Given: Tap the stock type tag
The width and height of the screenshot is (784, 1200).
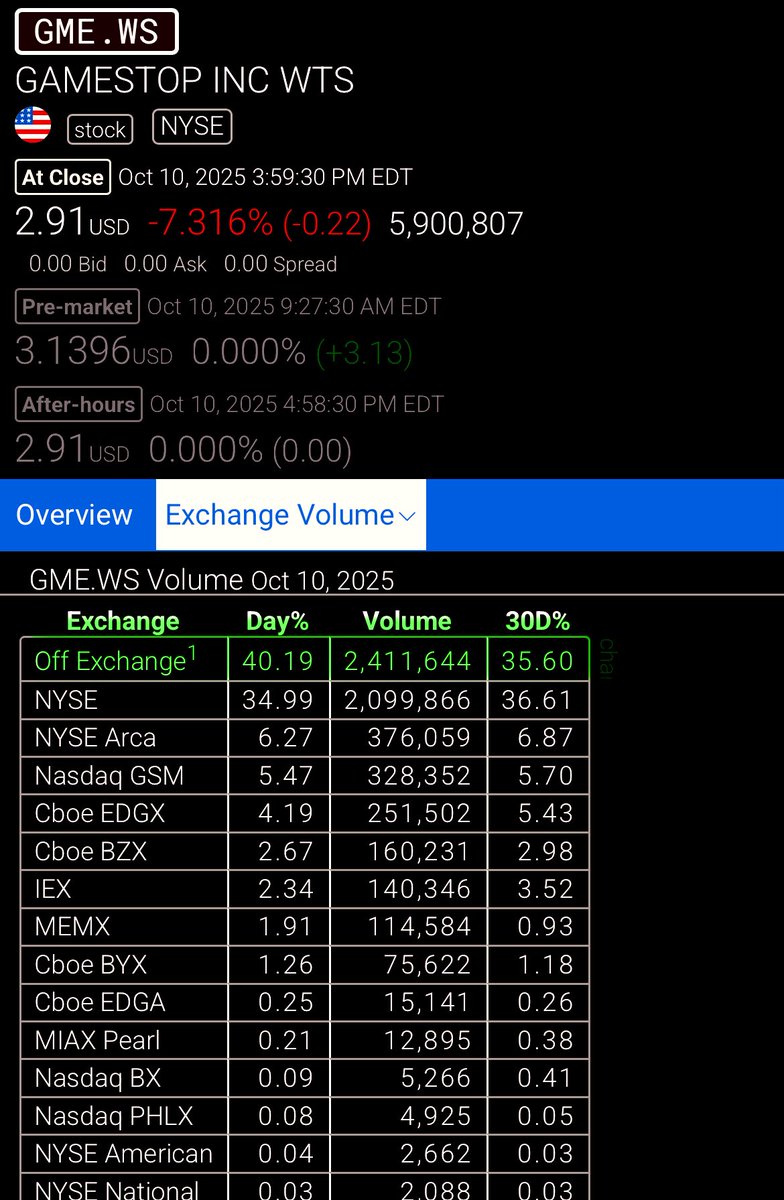Looking at the screenshot, I should click(x=100, y=129).
